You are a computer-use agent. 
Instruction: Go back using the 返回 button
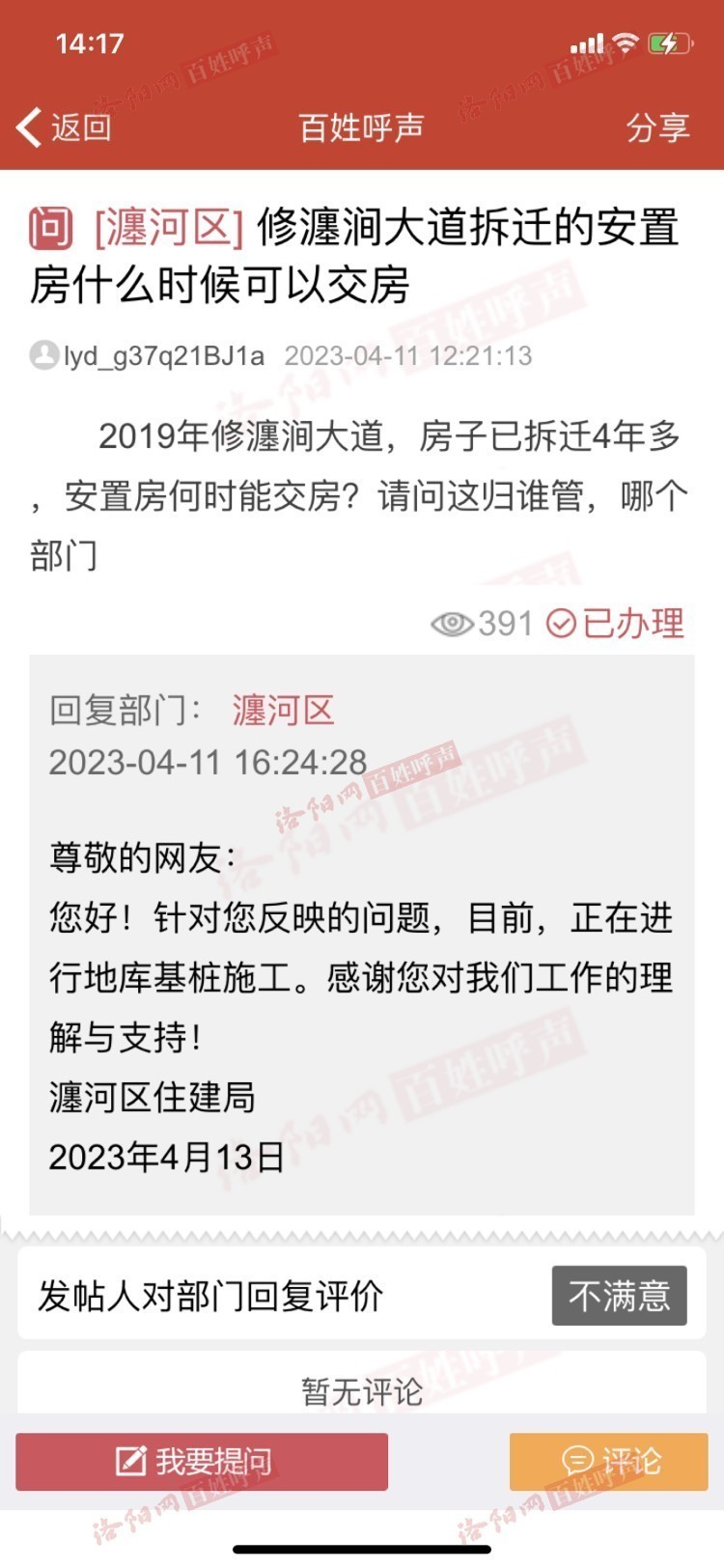pyautogui.click(x=65, y=127)
